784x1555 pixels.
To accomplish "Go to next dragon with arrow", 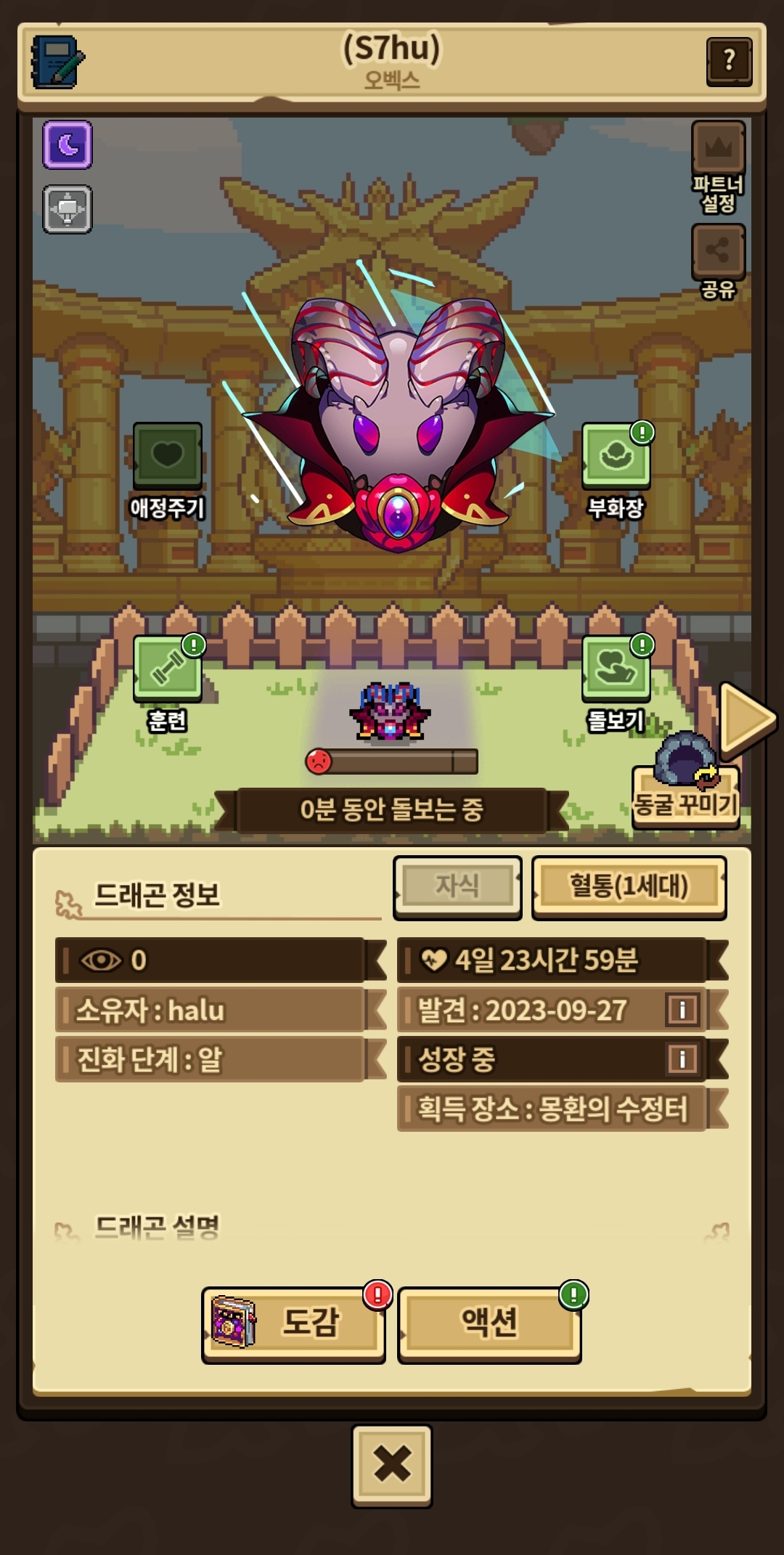I will coord(748,719).
